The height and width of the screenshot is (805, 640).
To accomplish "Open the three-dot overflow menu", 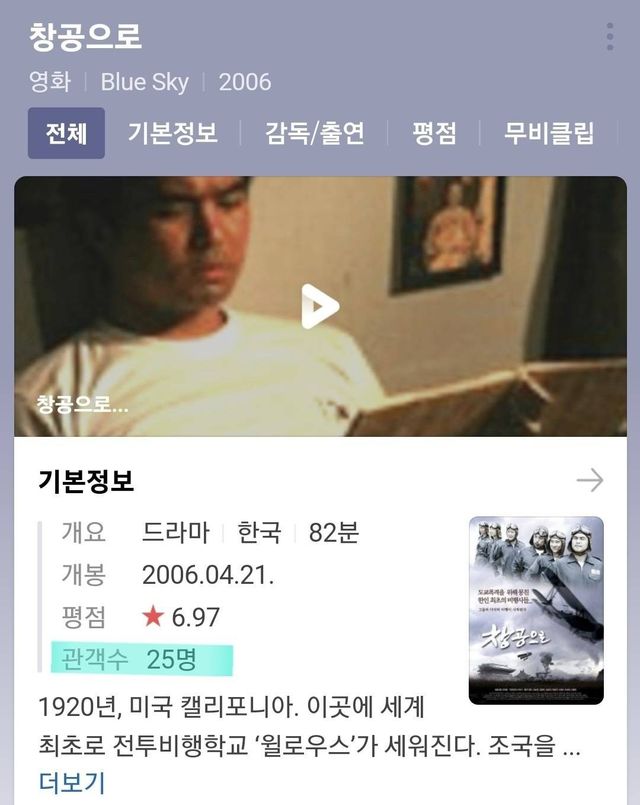I will pos(609,36).
